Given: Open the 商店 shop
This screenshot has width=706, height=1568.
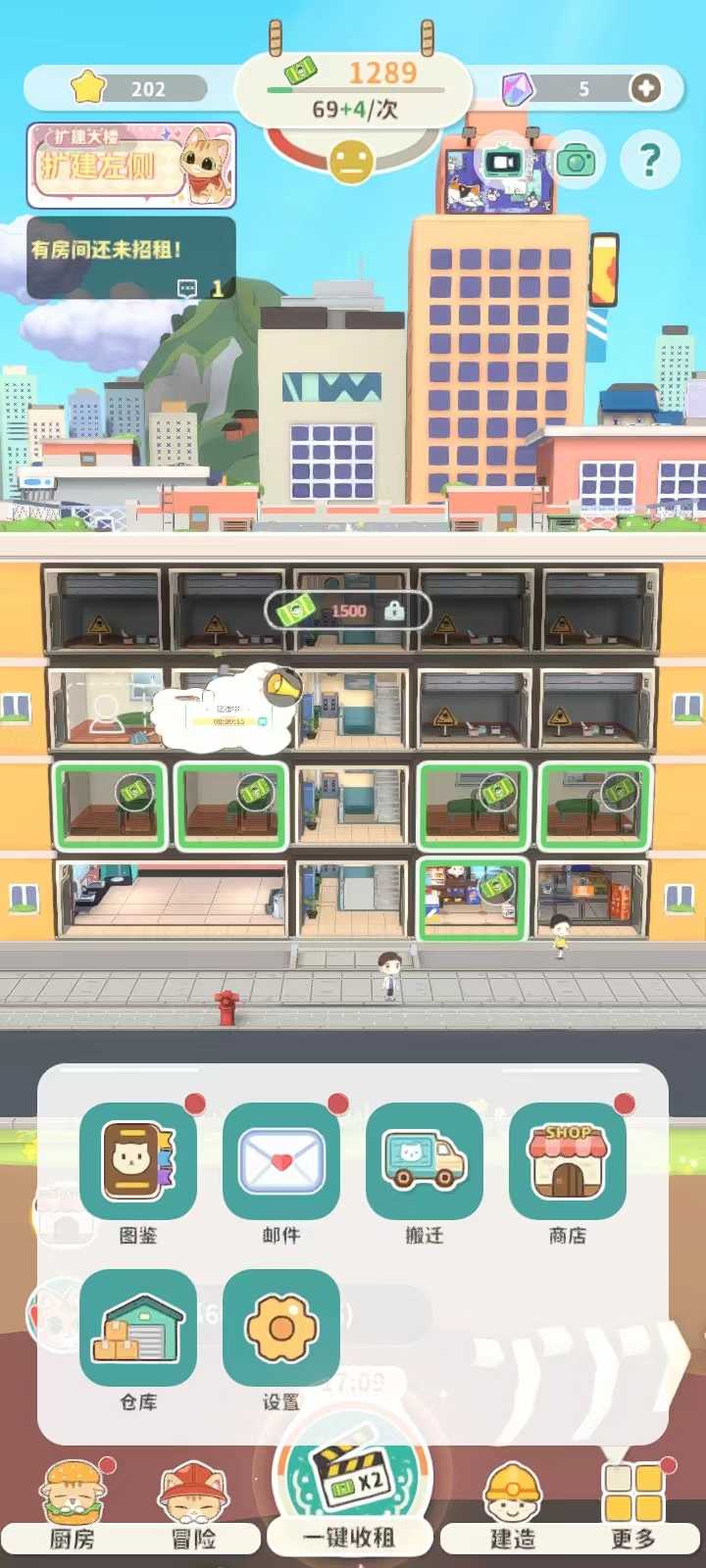Looking at the screenshot, I should point(568,1162).
